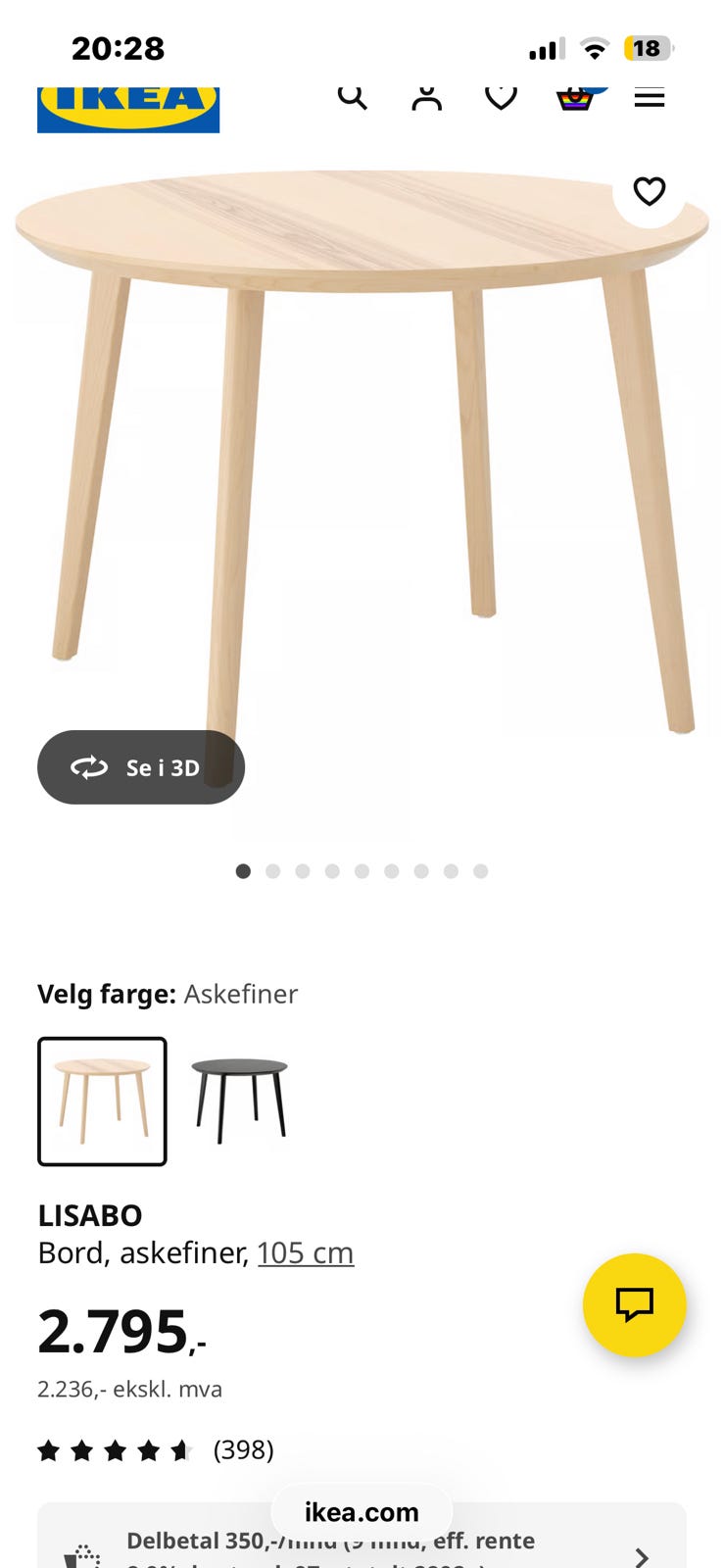
Task: Select the black table color option
Action: tap(241, 1100)
